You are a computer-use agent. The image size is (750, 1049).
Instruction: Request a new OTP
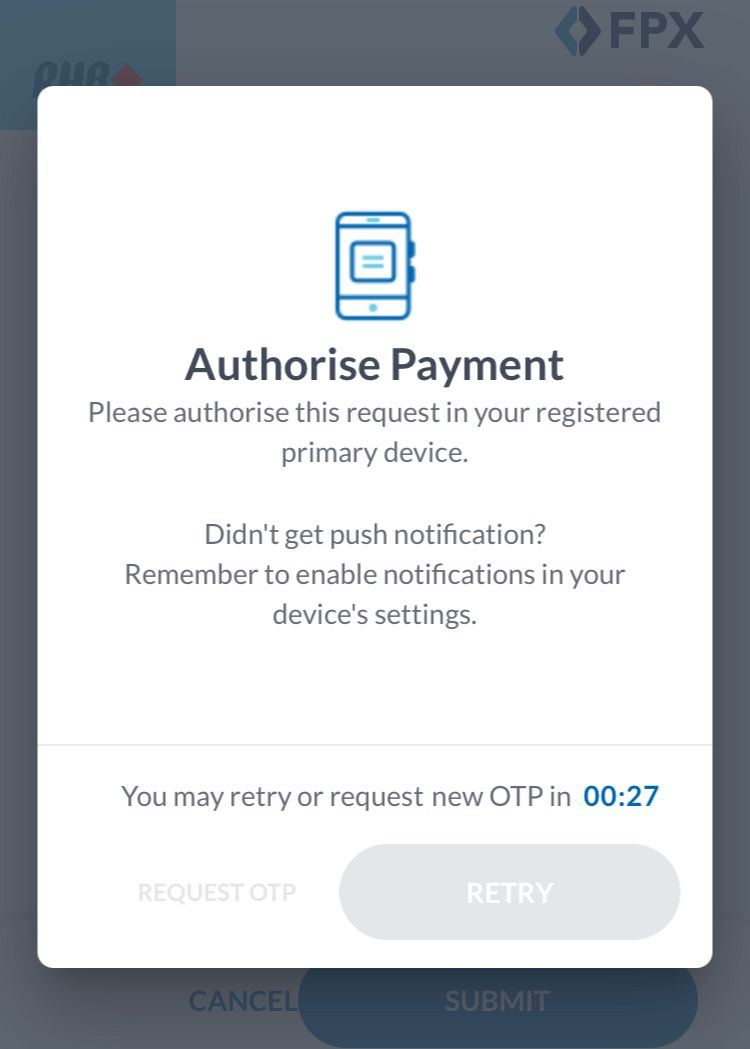coord(217,892)
